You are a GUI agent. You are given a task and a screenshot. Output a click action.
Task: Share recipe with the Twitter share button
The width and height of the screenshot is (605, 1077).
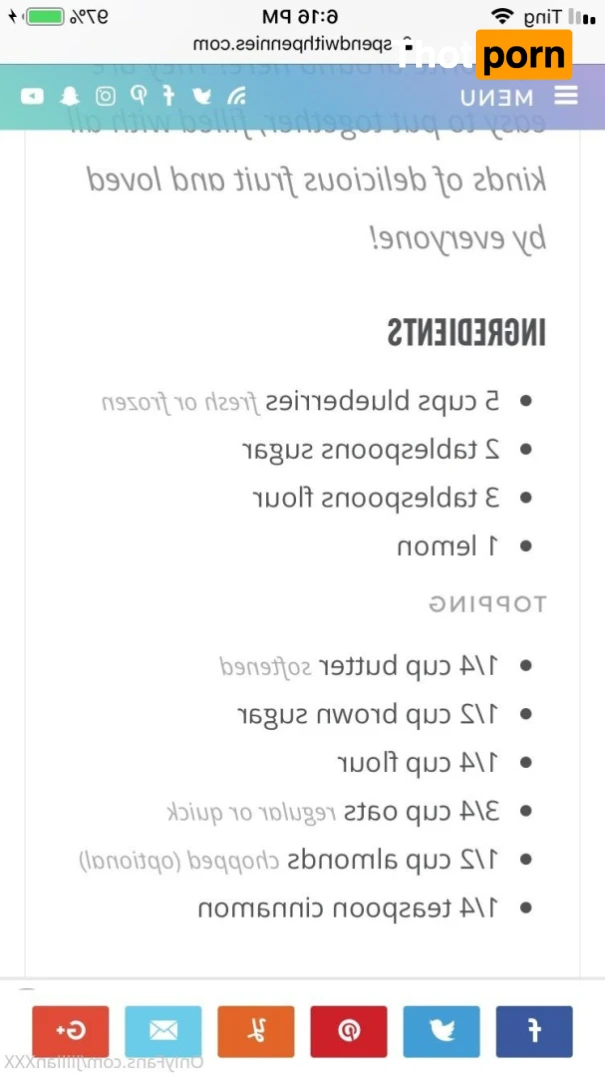[x=441, y=1031]
